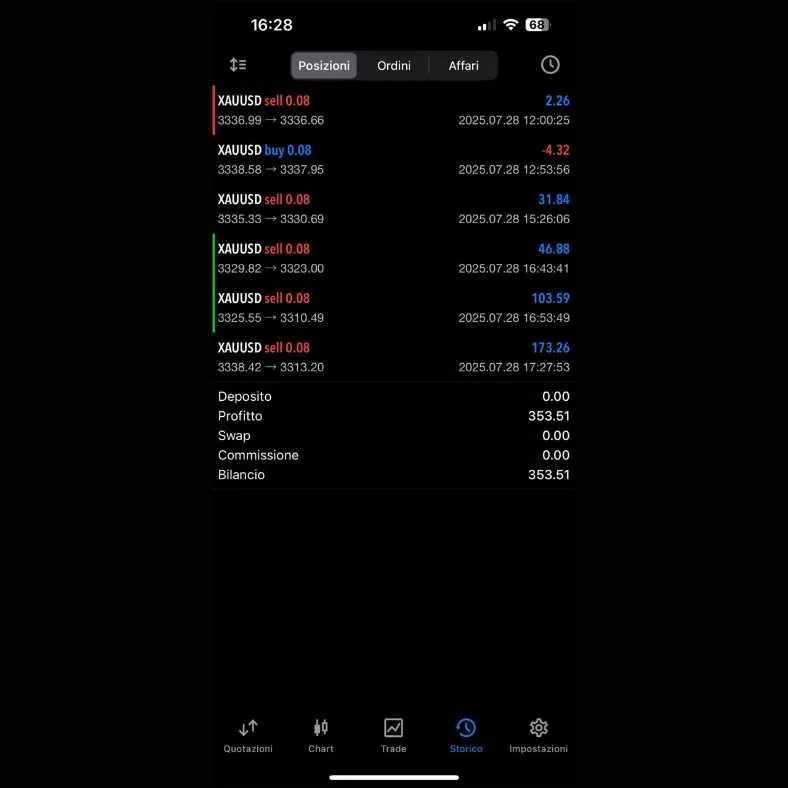The width and height of the screenshot is (788, 788).
Task: Open the Impostazioni tab
Action: [x=538, y=736]
